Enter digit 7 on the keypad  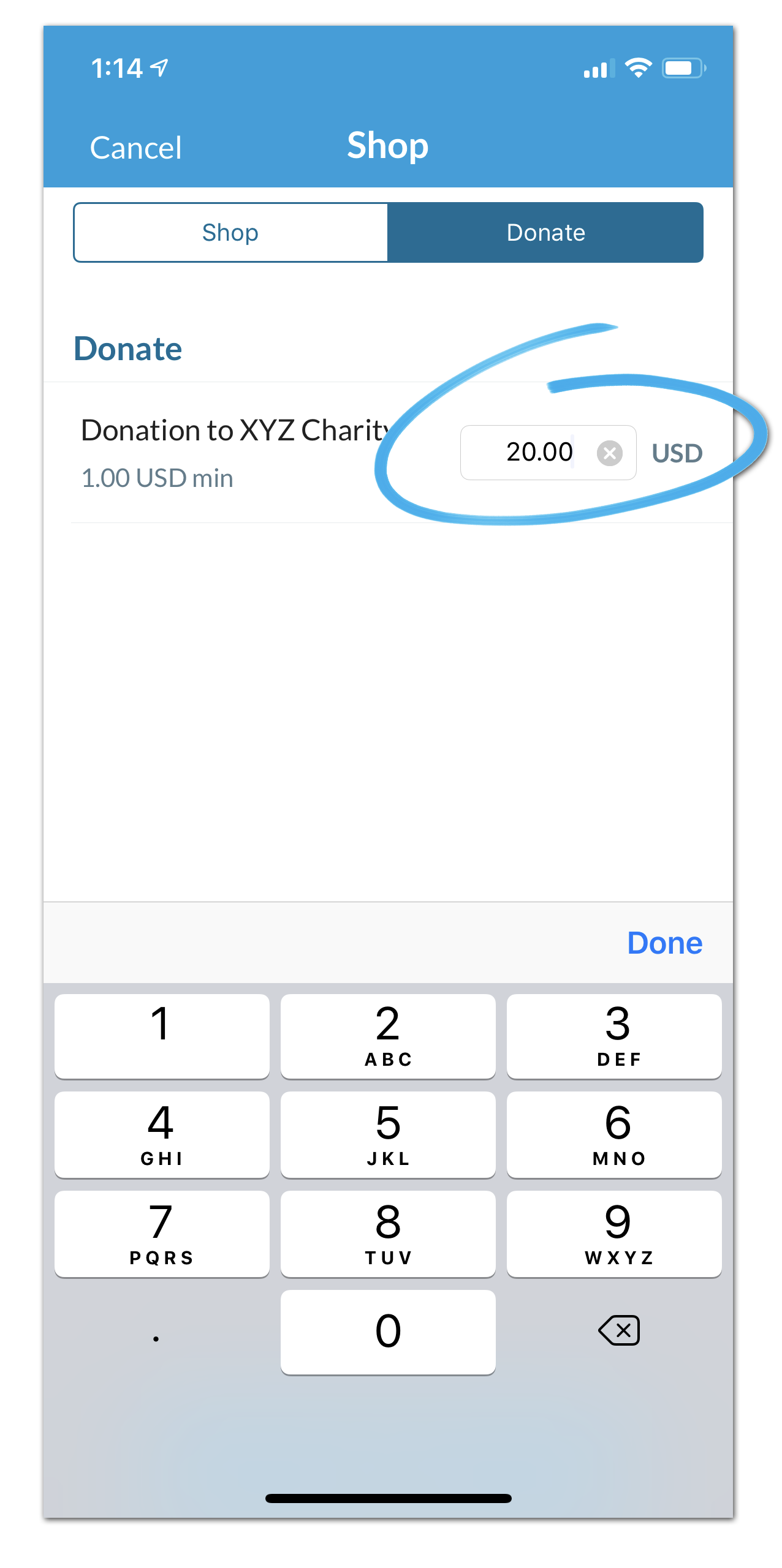click(162, 1234)
